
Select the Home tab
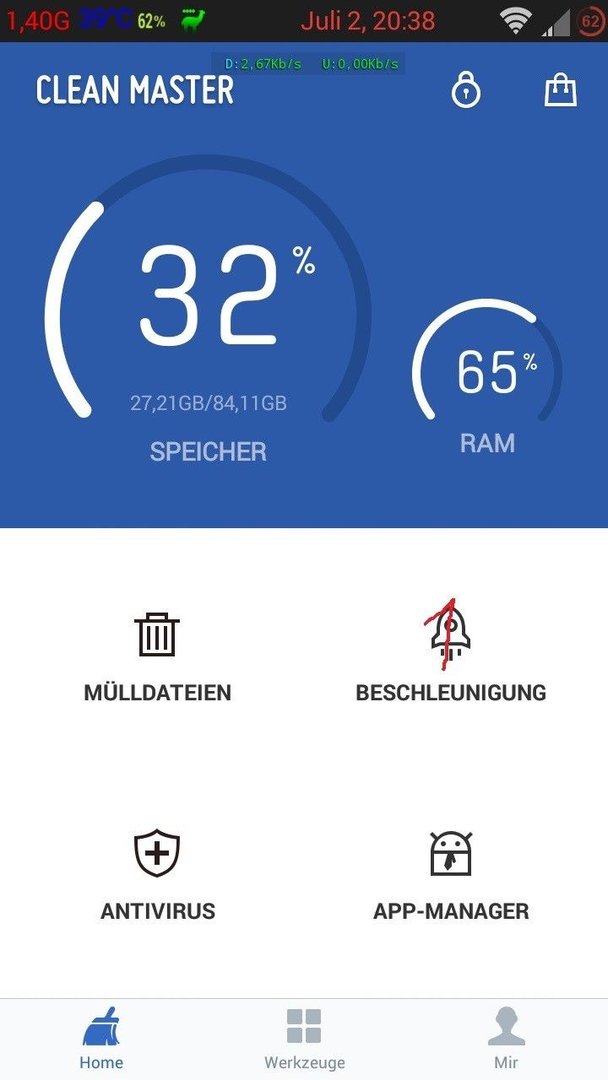(101, 1039)
